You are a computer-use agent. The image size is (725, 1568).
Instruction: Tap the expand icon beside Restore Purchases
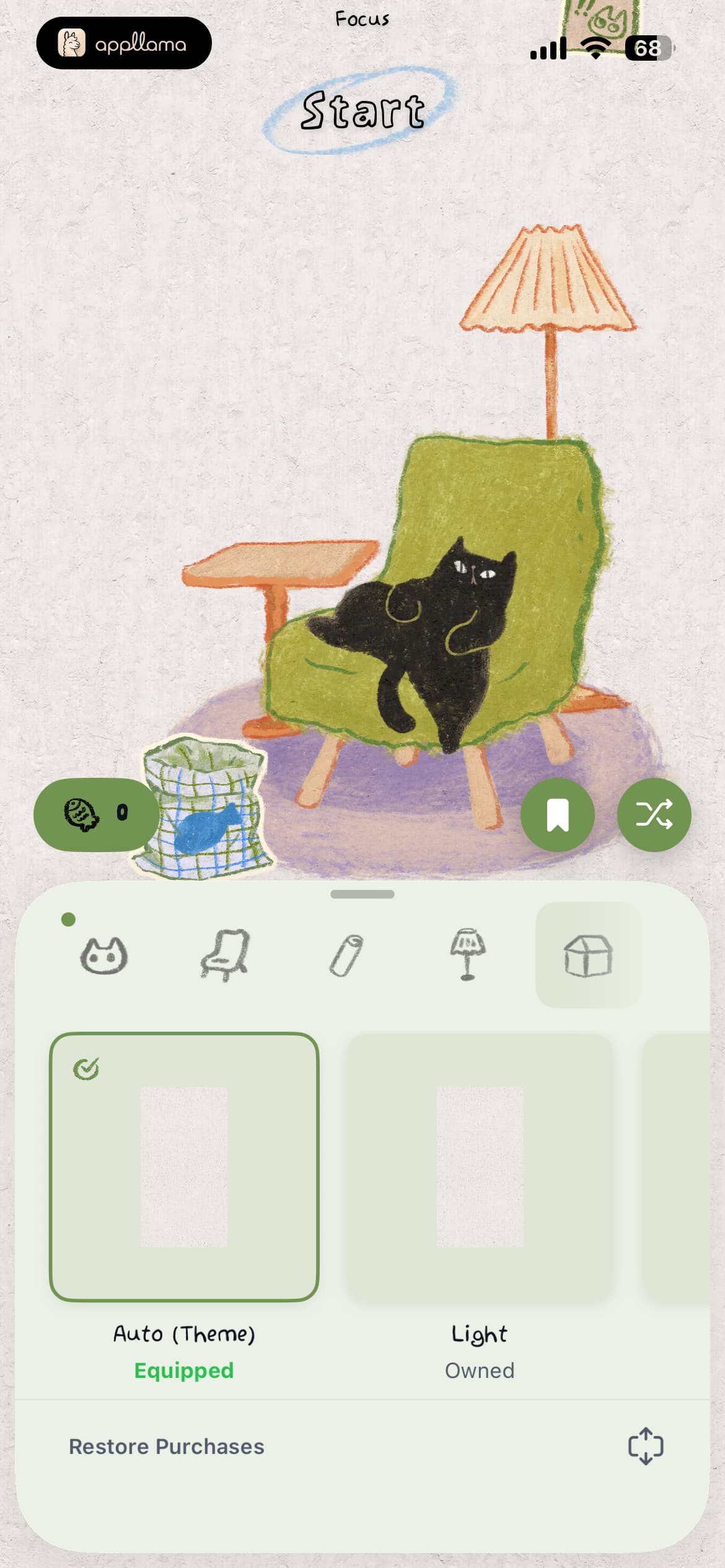646,1447
